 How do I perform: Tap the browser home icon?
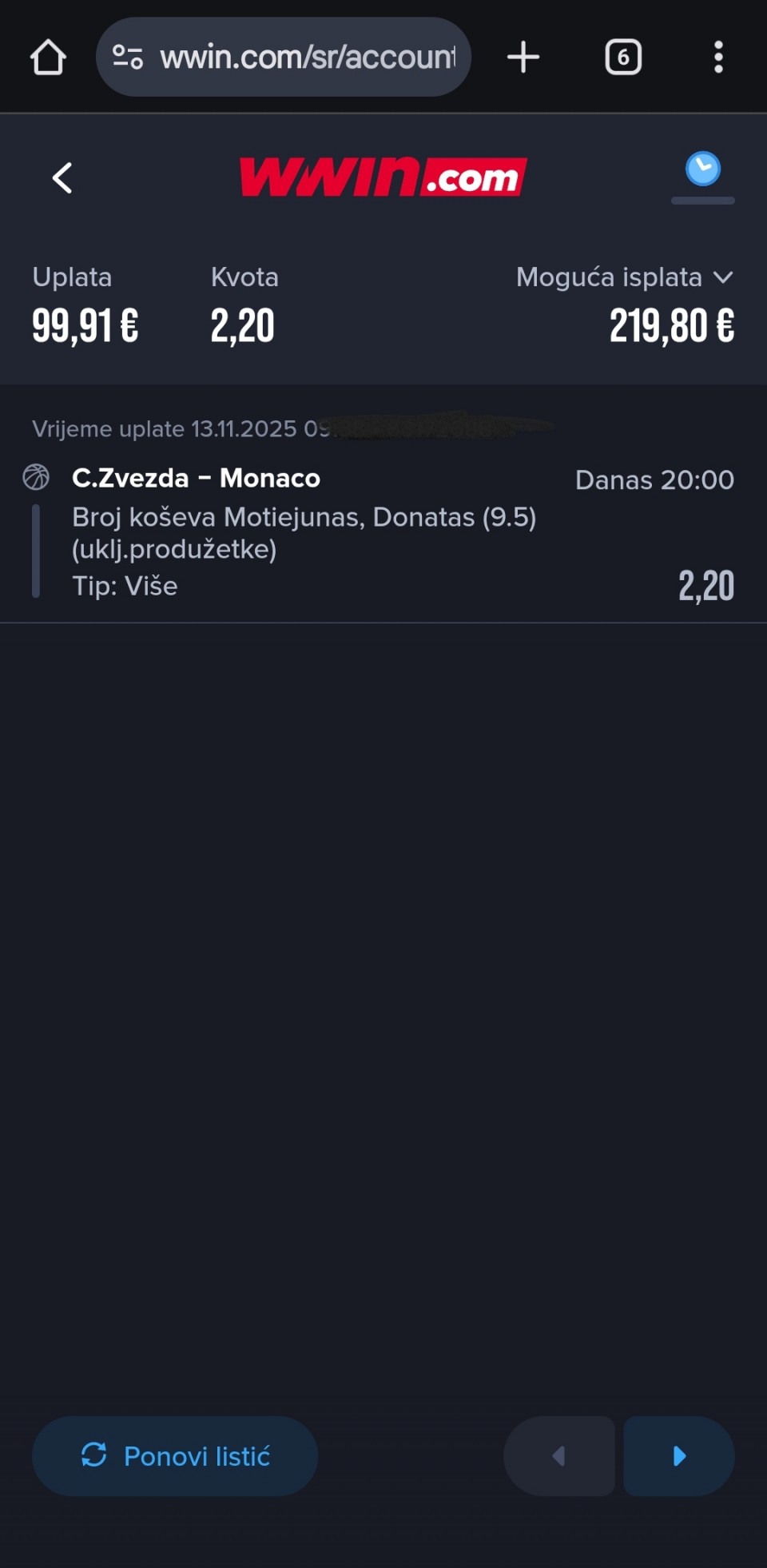pyautogui.click(x=48, y=58)
